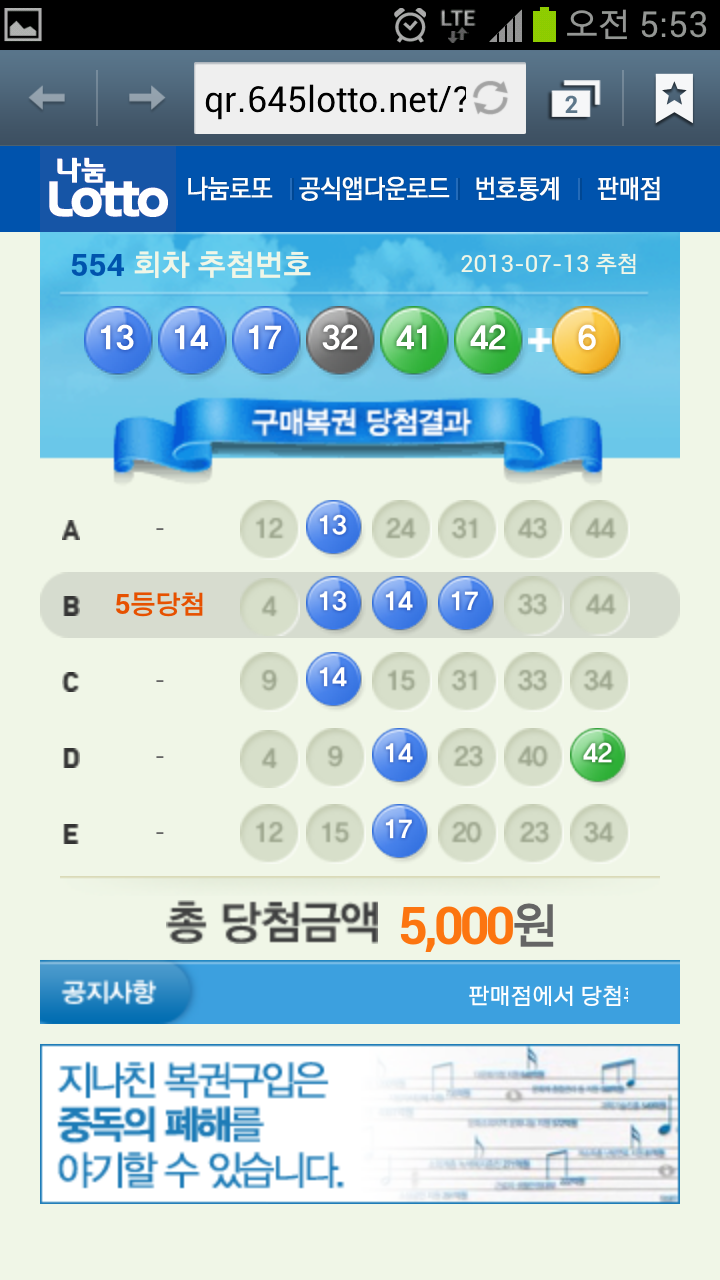The height and width of the screenshot is (1280, 720).
Task: Open 공식앱다운로드 page
Action: (x=374, y=188)
